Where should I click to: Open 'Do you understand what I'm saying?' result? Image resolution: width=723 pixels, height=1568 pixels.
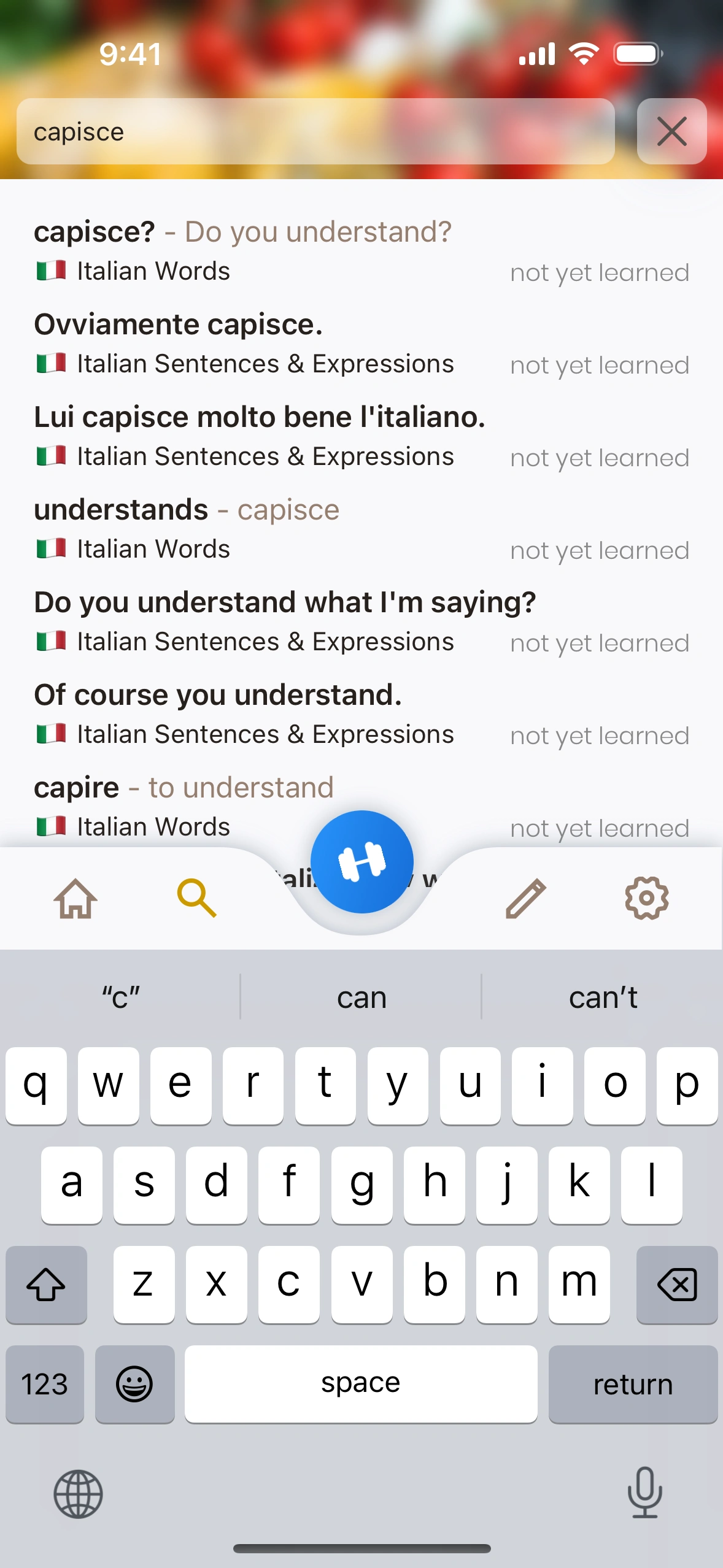coord(361,621)
